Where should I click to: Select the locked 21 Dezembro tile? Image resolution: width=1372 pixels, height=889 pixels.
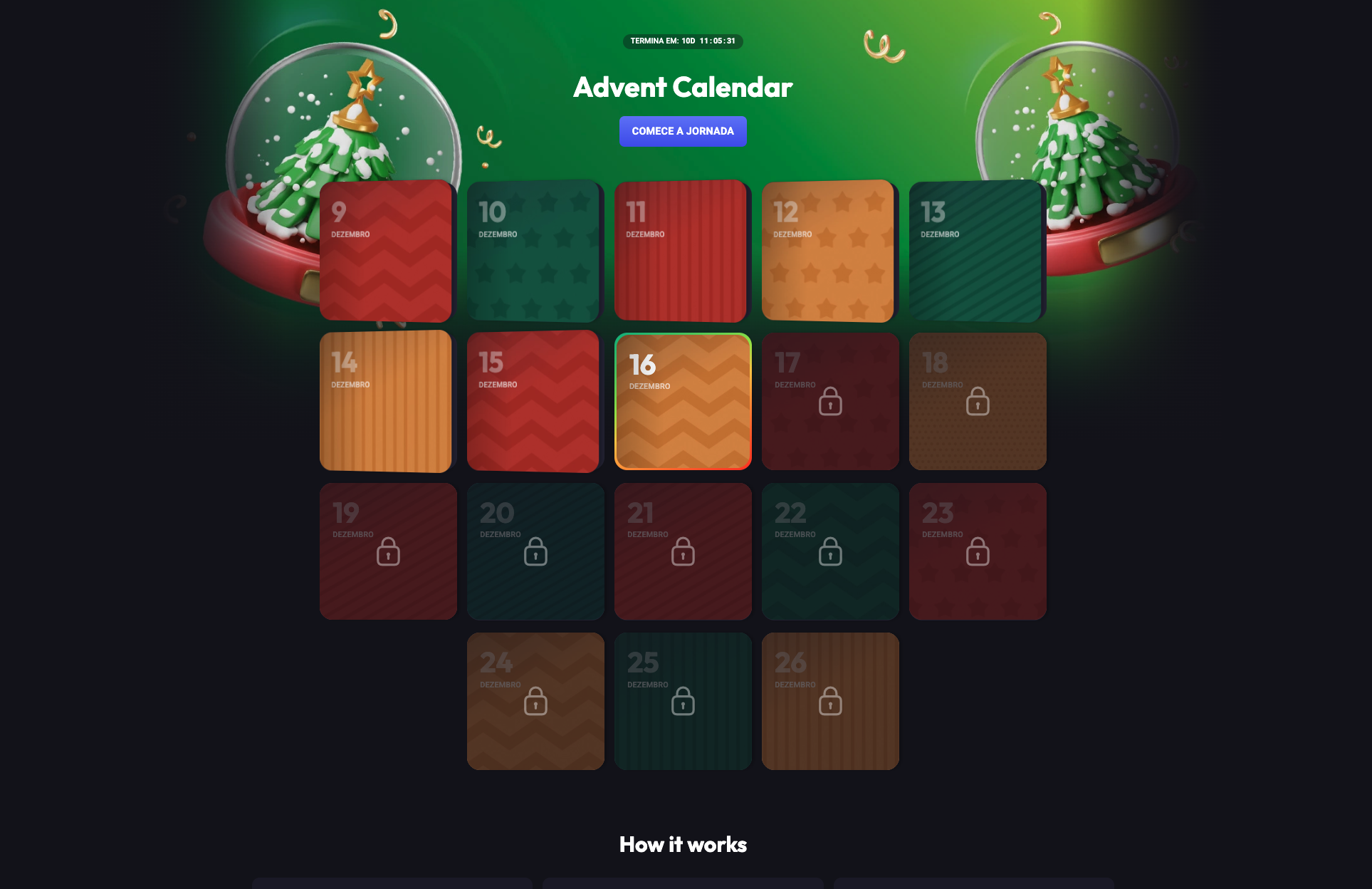pyautogui.click(x=683, y=551)
